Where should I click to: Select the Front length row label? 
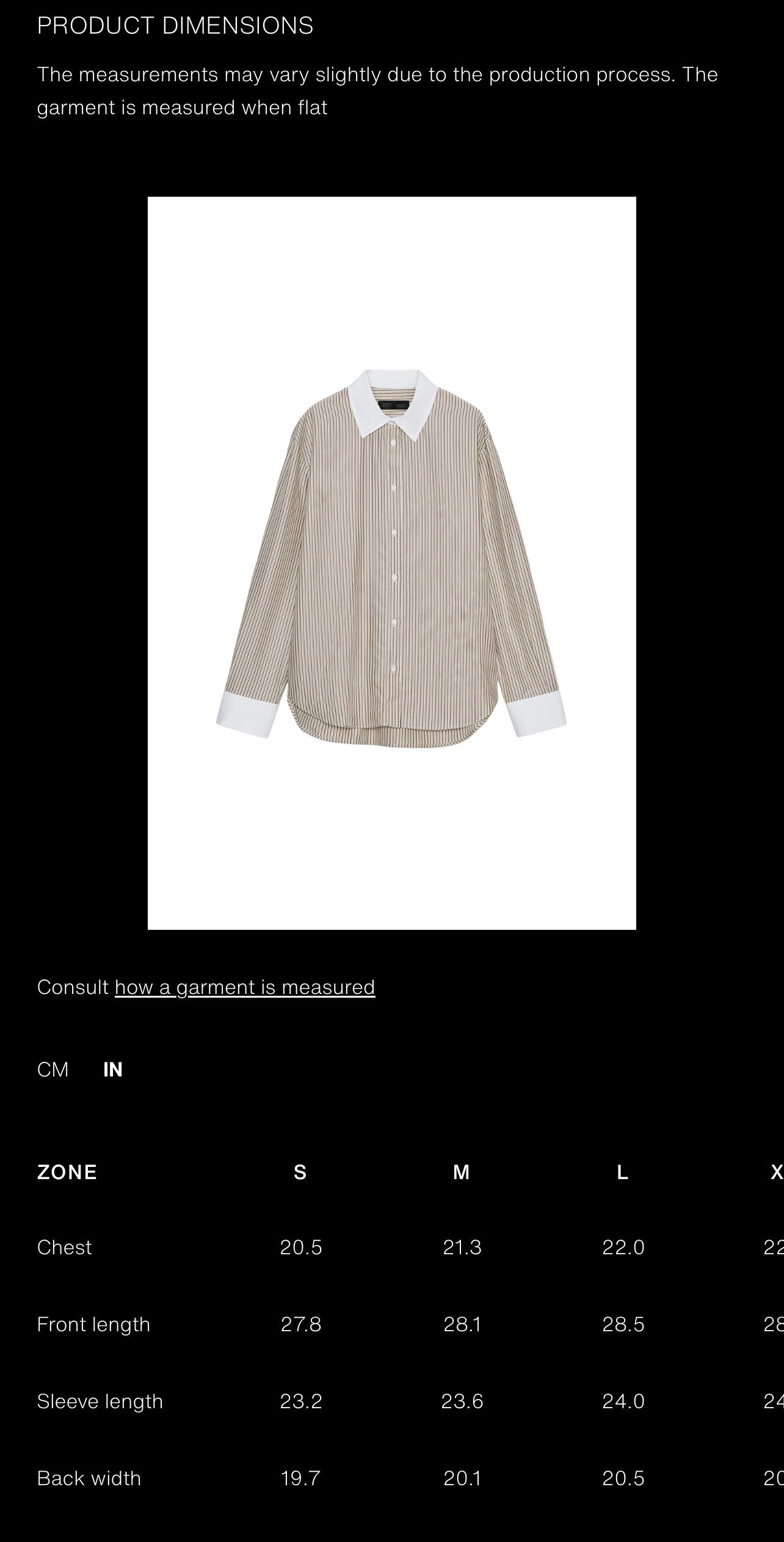[x=93, y=1325]
